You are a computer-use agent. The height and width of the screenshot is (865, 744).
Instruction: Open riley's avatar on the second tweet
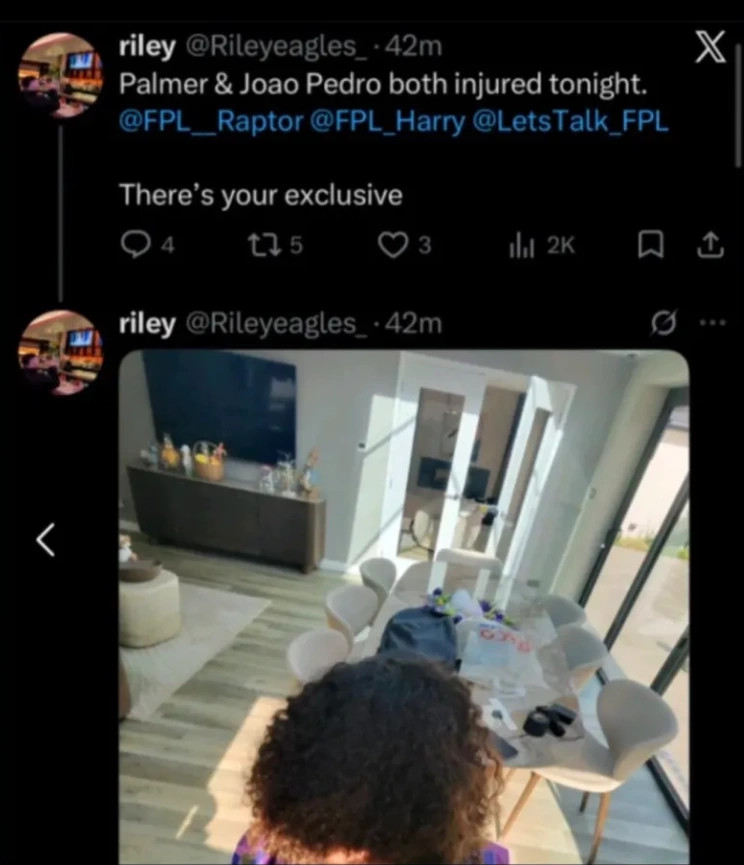60,352
